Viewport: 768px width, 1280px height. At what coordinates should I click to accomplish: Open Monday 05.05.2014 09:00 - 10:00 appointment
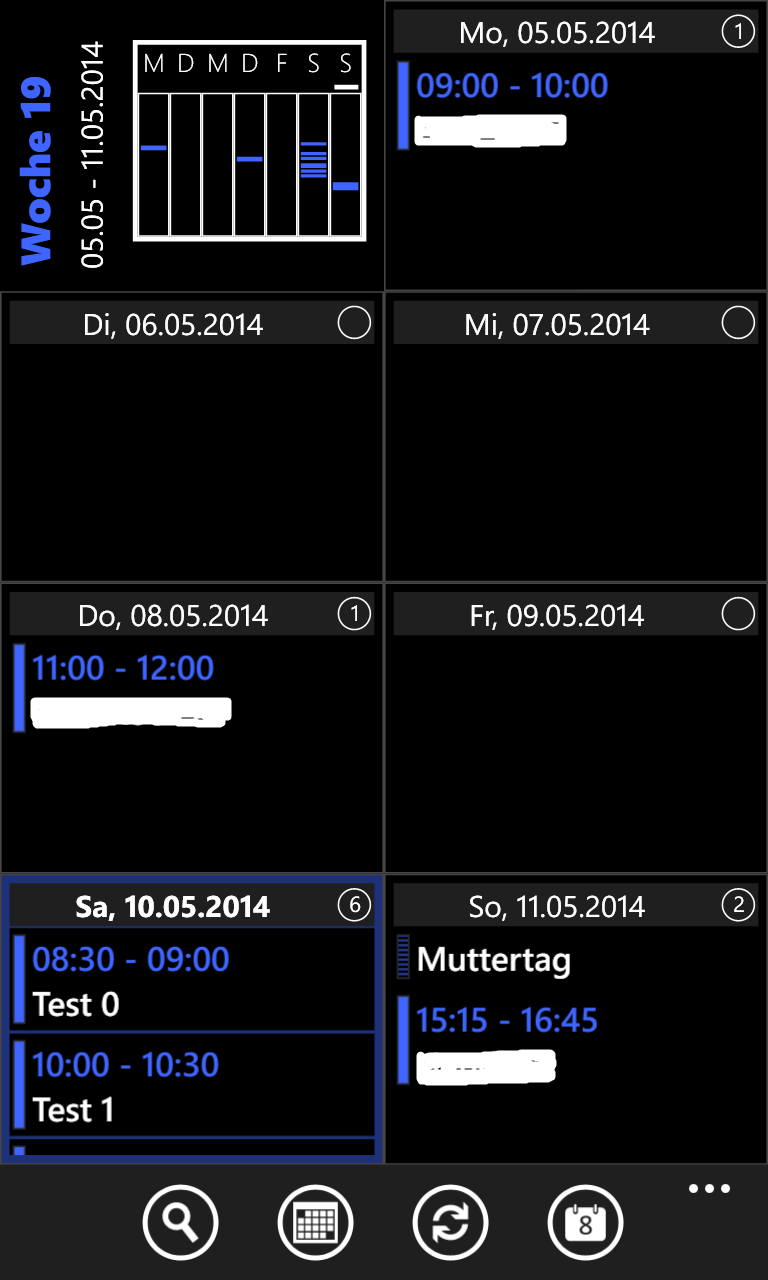pyautogui.click(x=576, y=105)
